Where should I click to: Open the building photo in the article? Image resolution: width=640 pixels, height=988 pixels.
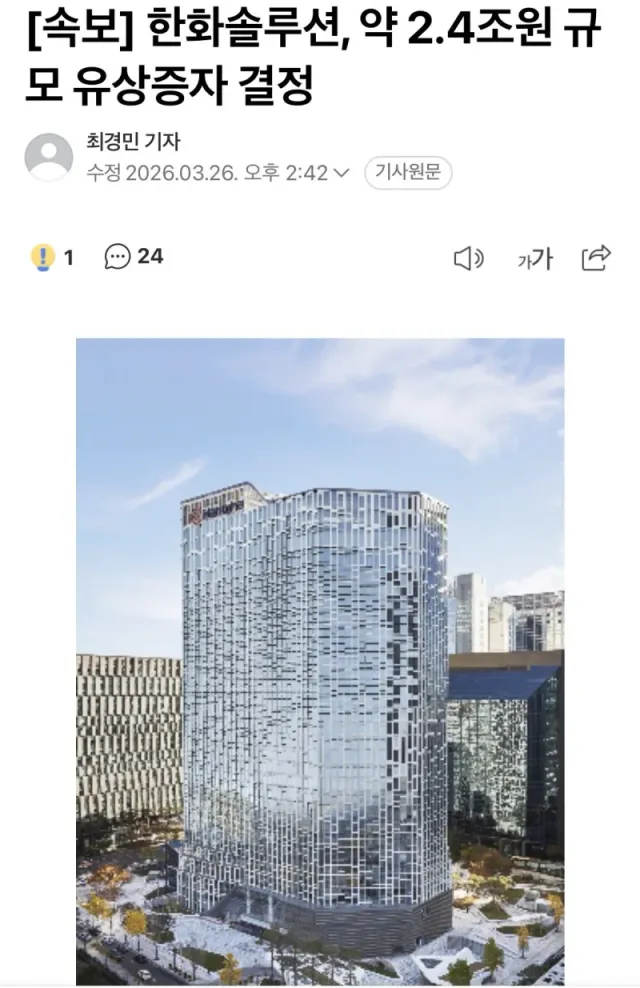[x=320, y=660]
